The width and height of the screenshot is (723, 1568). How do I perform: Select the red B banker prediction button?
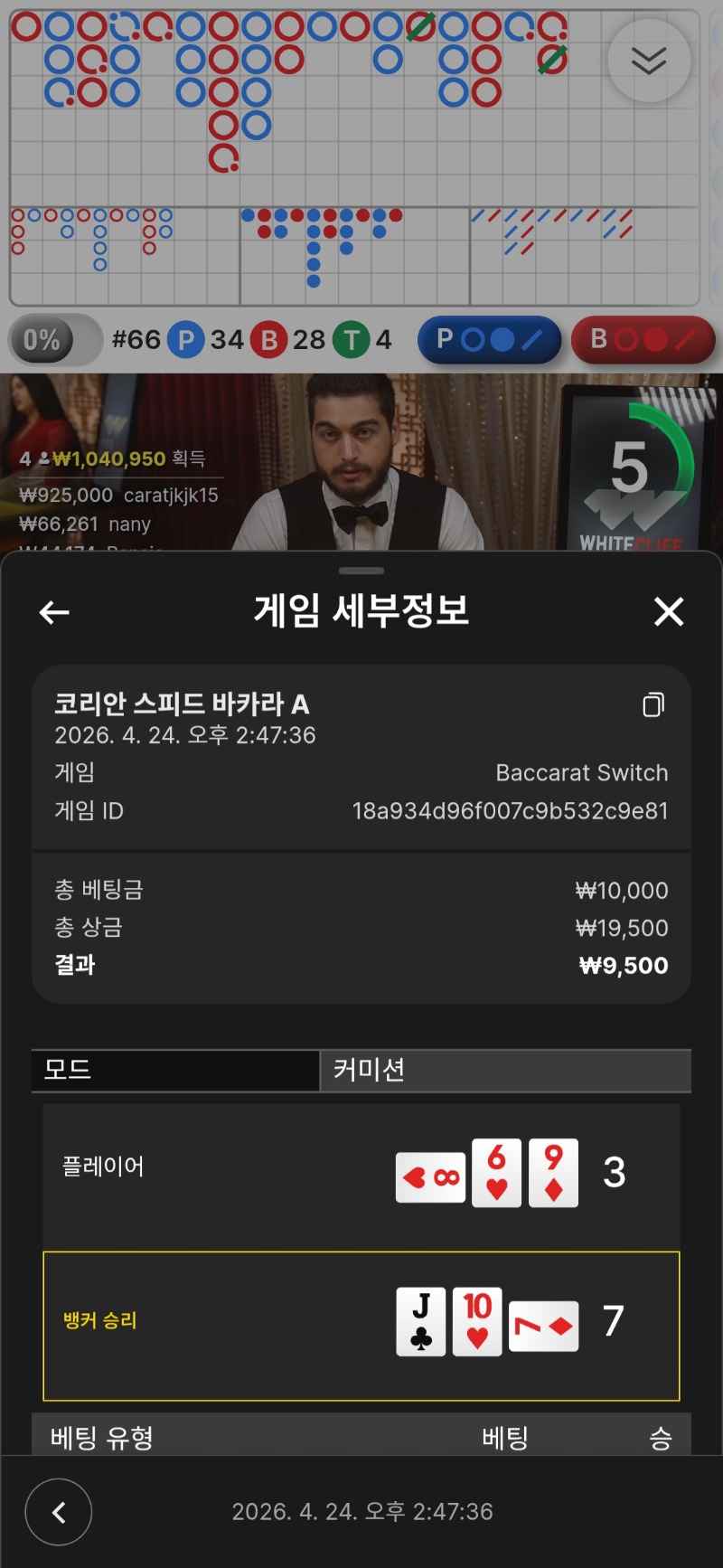[x=643, y=340]
